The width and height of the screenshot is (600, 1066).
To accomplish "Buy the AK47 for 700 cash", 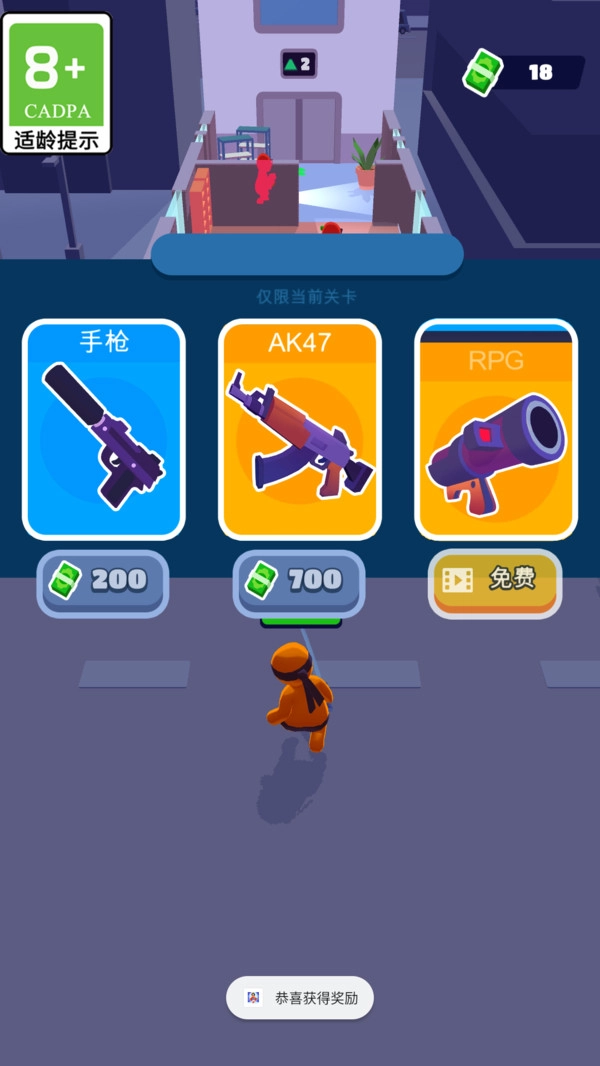I will 299,580.
